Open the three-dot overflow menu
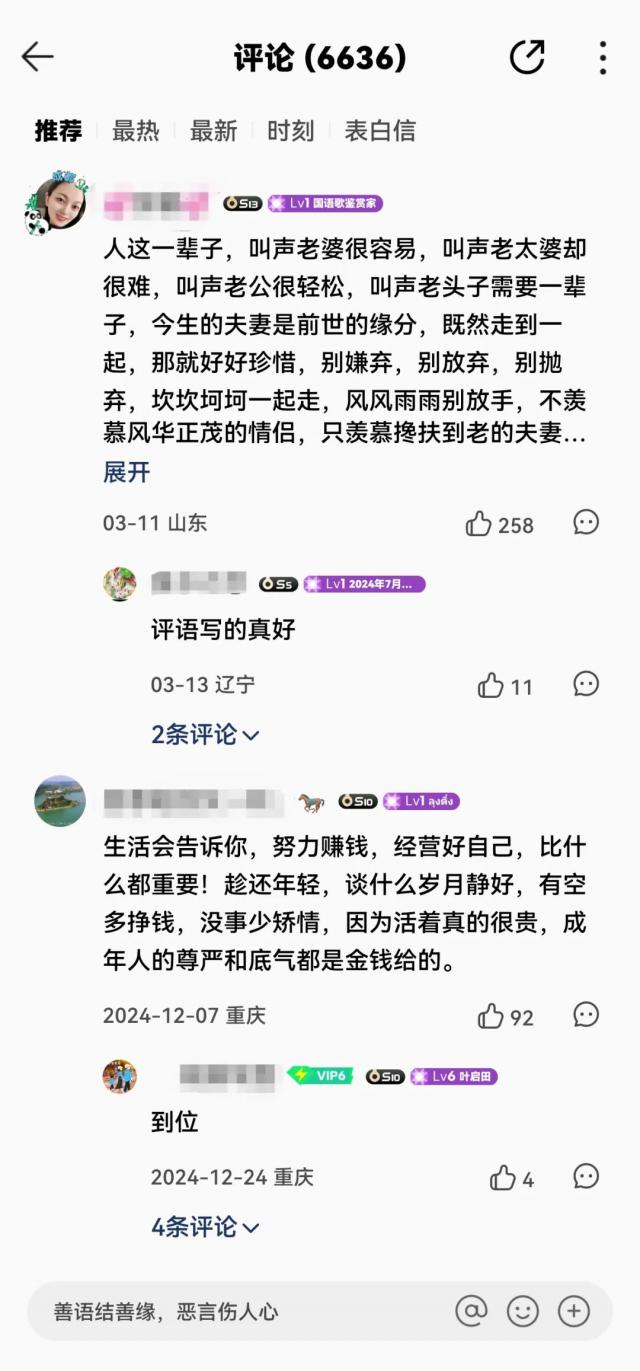The width and height of the screenshot is (640, 1371). click(602, 58)
